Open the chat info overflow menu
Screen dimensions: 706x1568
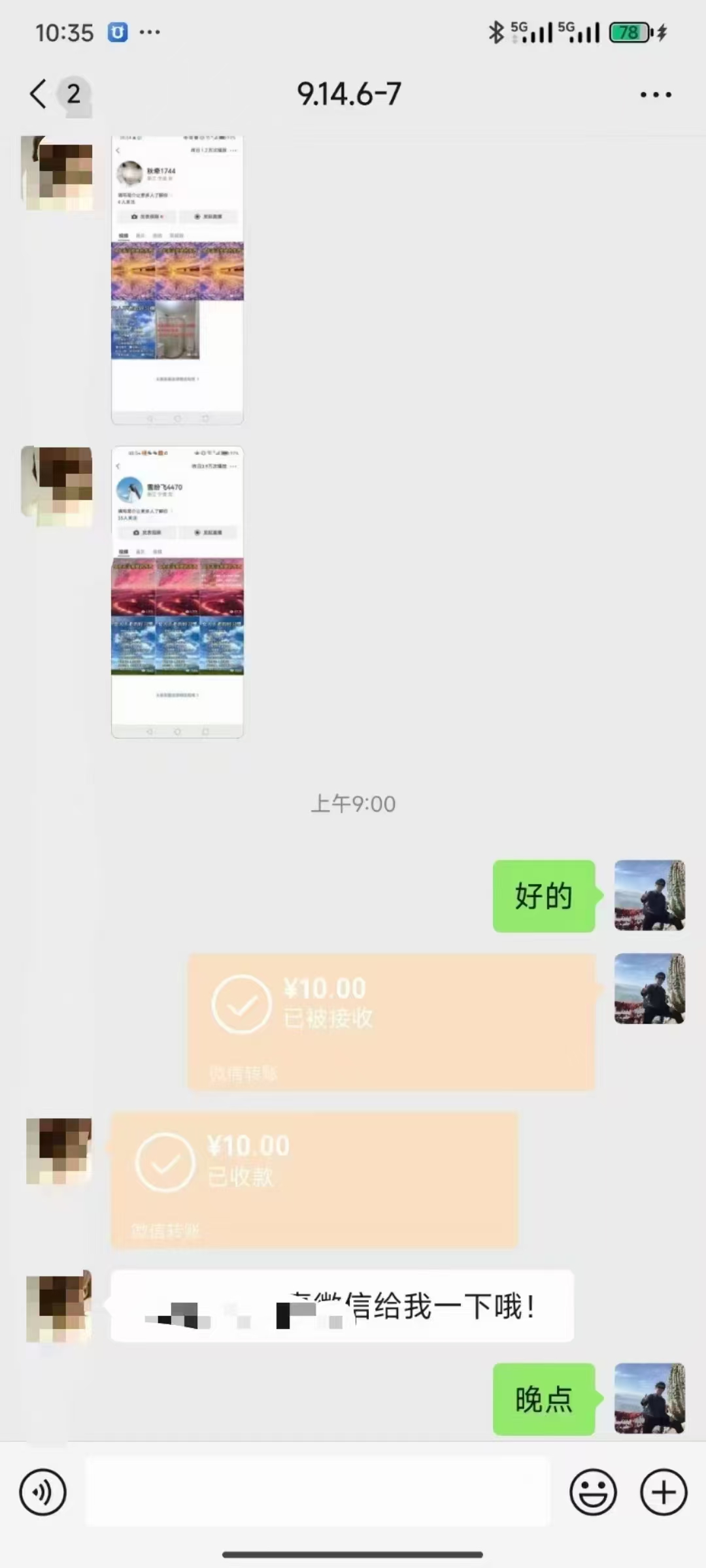pyautogui.click(x=655, y=95)
